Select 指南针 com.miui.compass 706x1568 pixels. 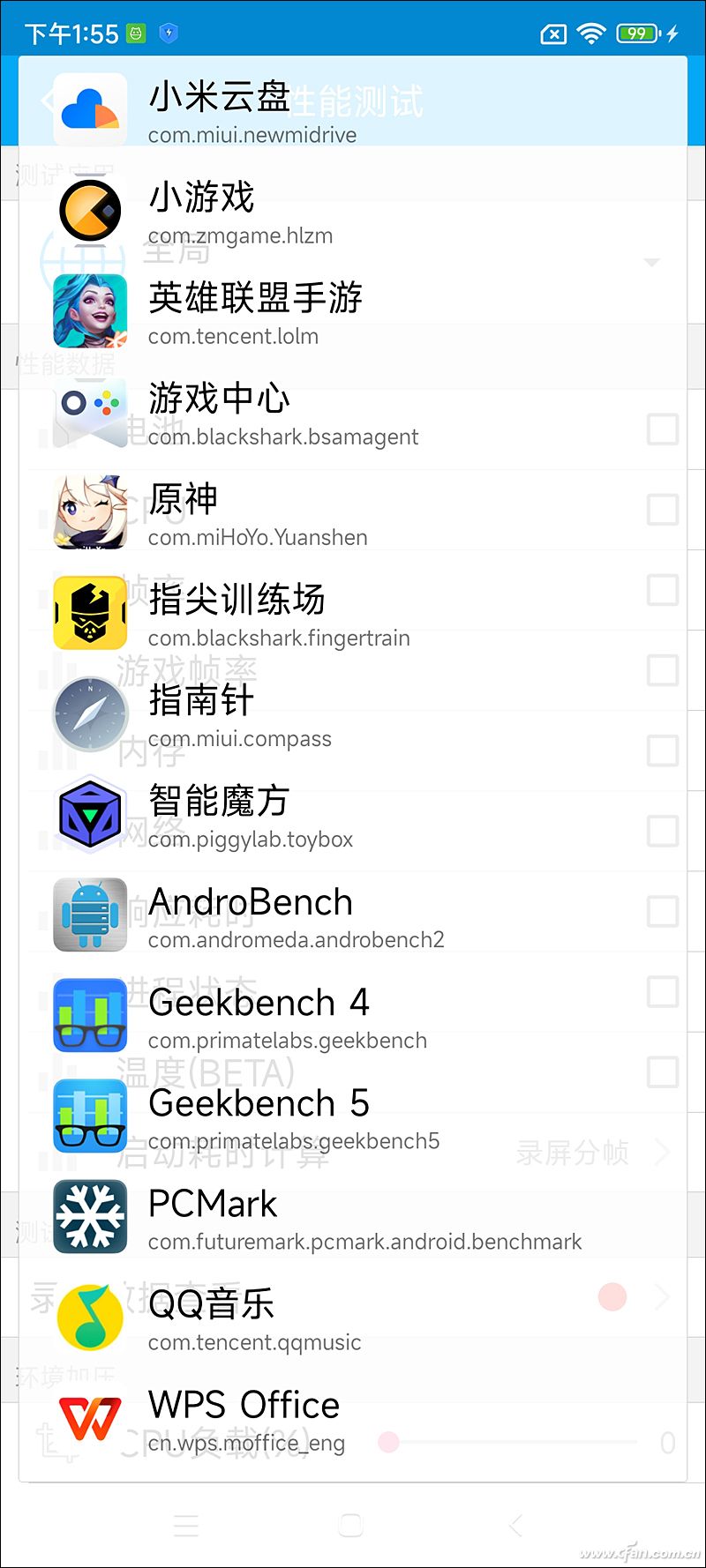click(353, 713)
